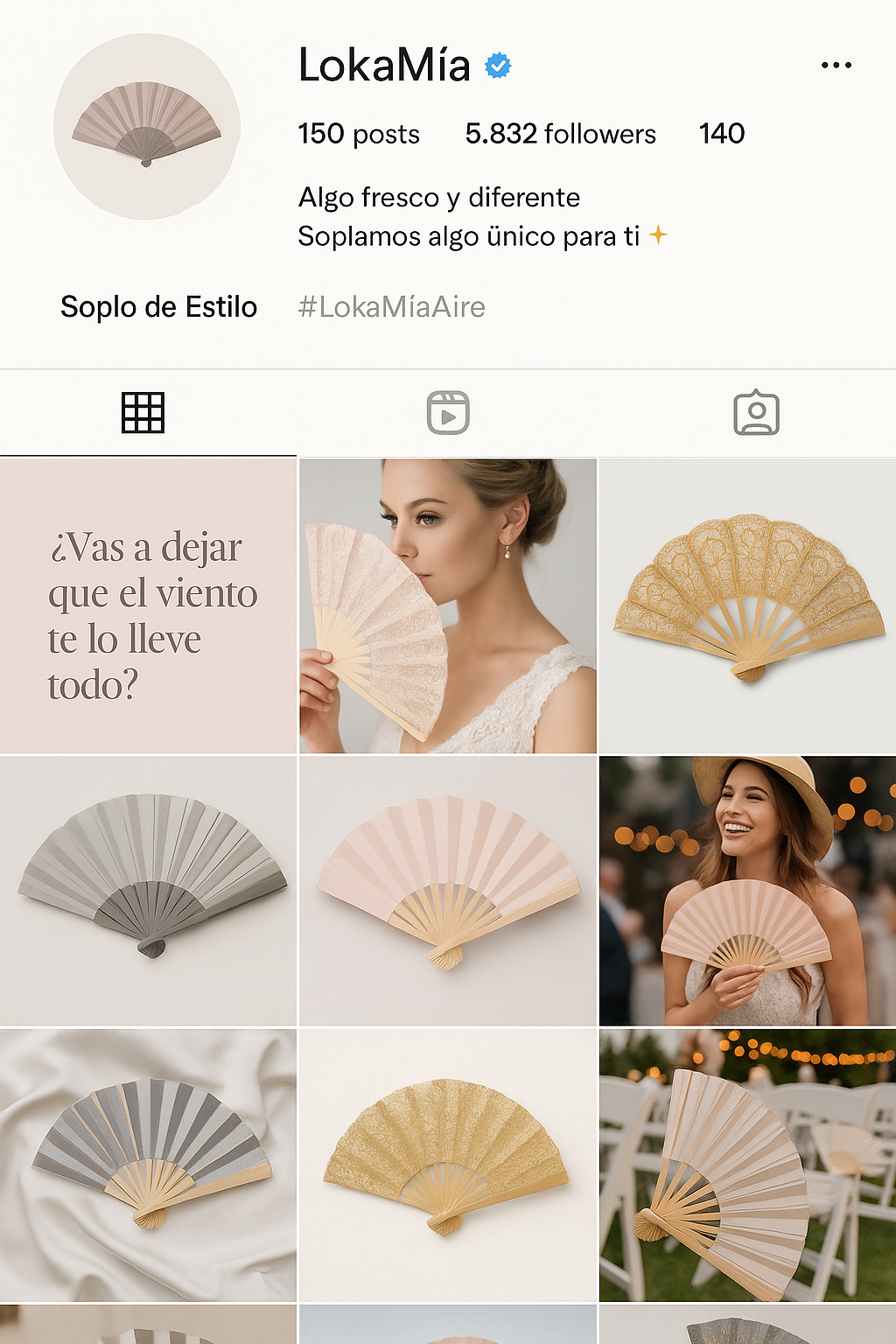The height and width of the screenshot is (1344, 896).
Task: Open the plain gray fan post
Action: pos(148,890)
